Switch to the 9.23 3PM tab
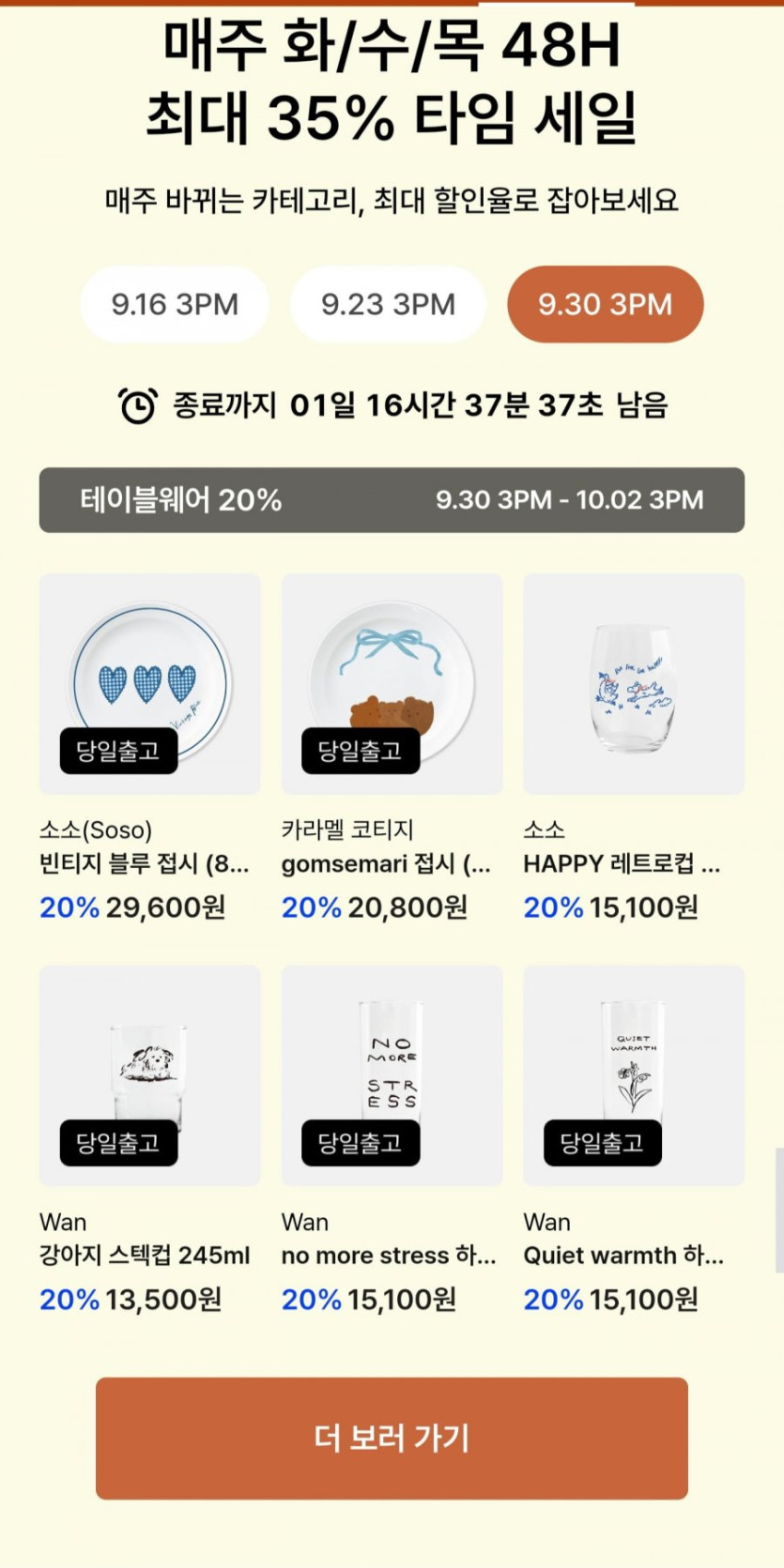The width and height of the screenshot is (784, 1568). click(388, 304)
